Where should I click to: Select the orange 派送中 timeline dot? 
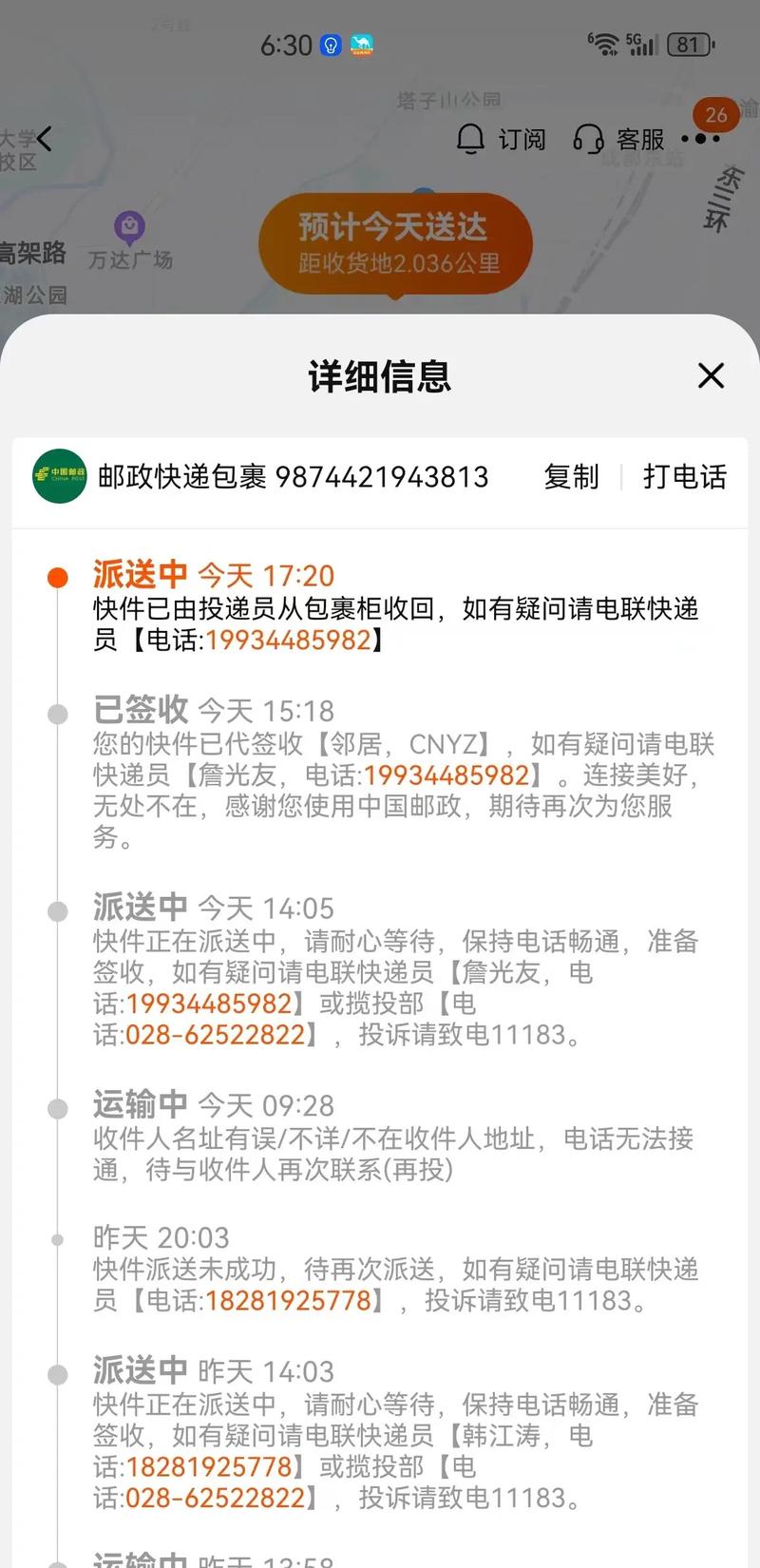pyautogui.click(x=59, y=575)
